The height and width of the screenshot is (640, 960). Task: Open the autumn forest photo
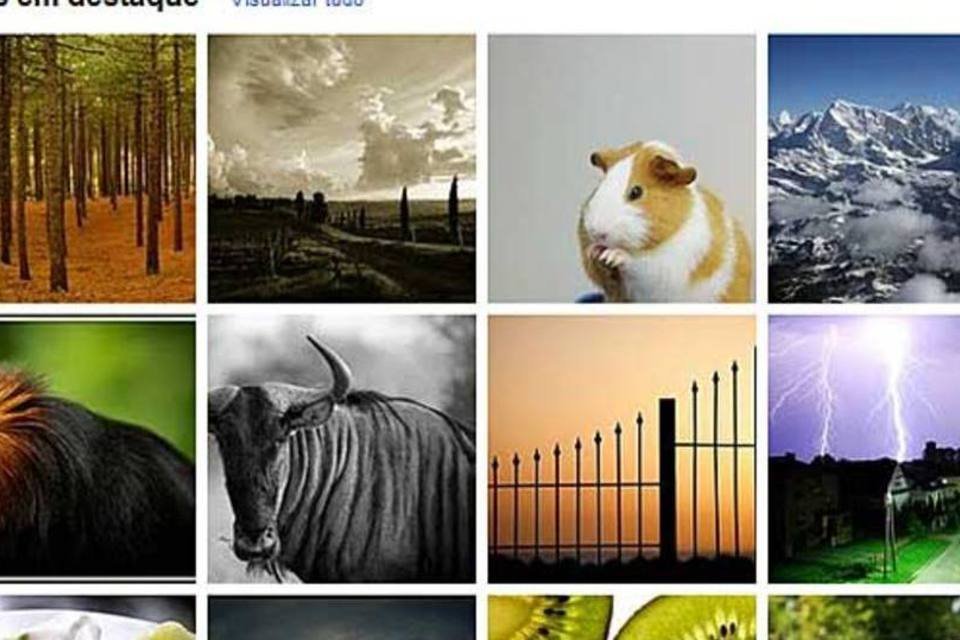coord(97,168)
